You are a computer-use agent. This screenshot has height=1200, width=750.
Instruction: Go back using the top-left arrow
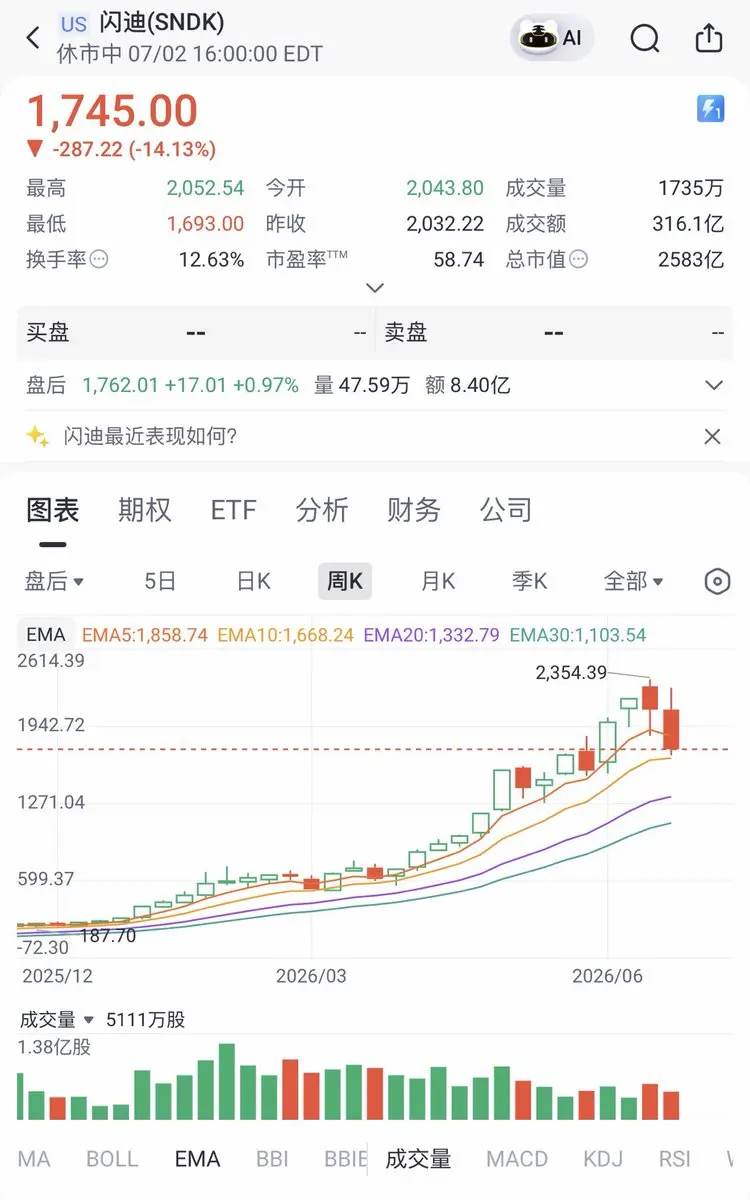34,38
